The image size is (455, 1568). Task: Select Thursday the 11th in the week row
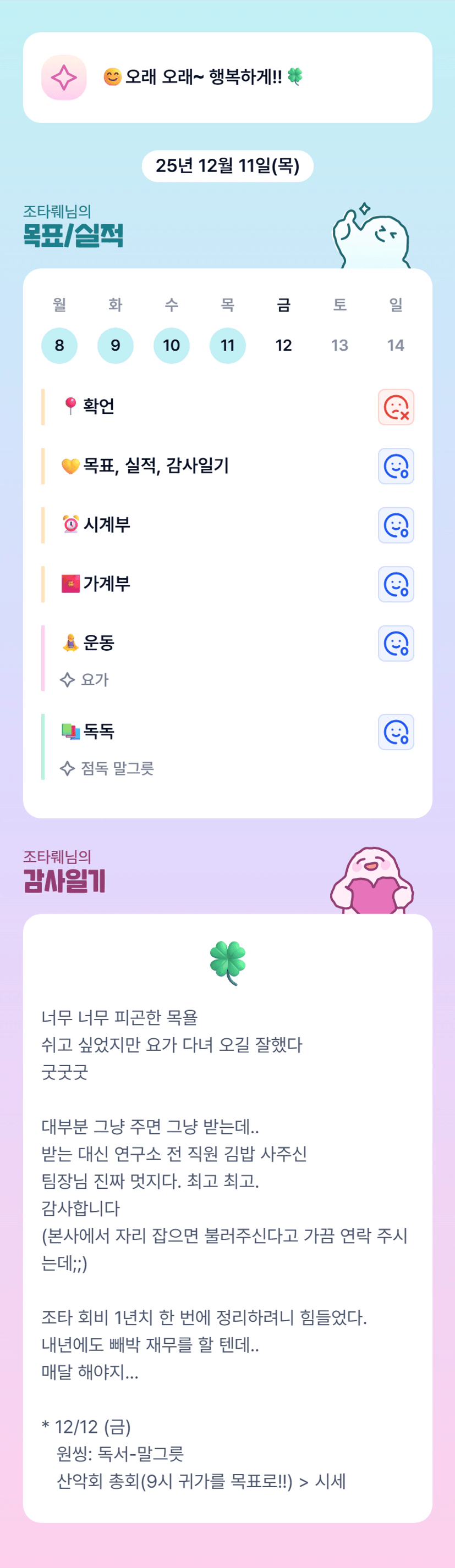227,346
